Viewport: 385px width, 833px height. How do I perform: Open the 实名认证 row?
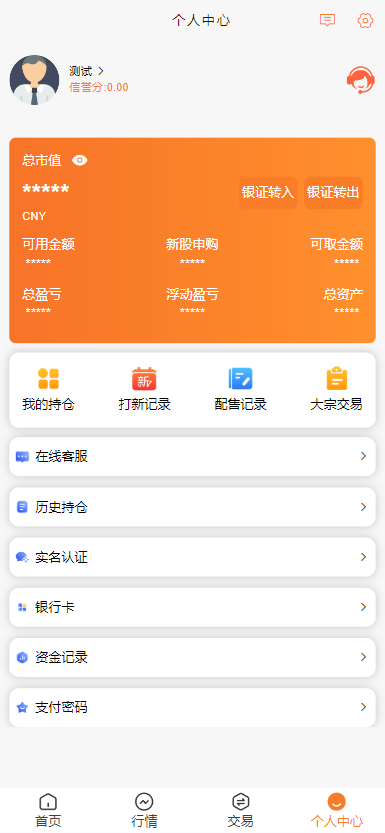192,557
